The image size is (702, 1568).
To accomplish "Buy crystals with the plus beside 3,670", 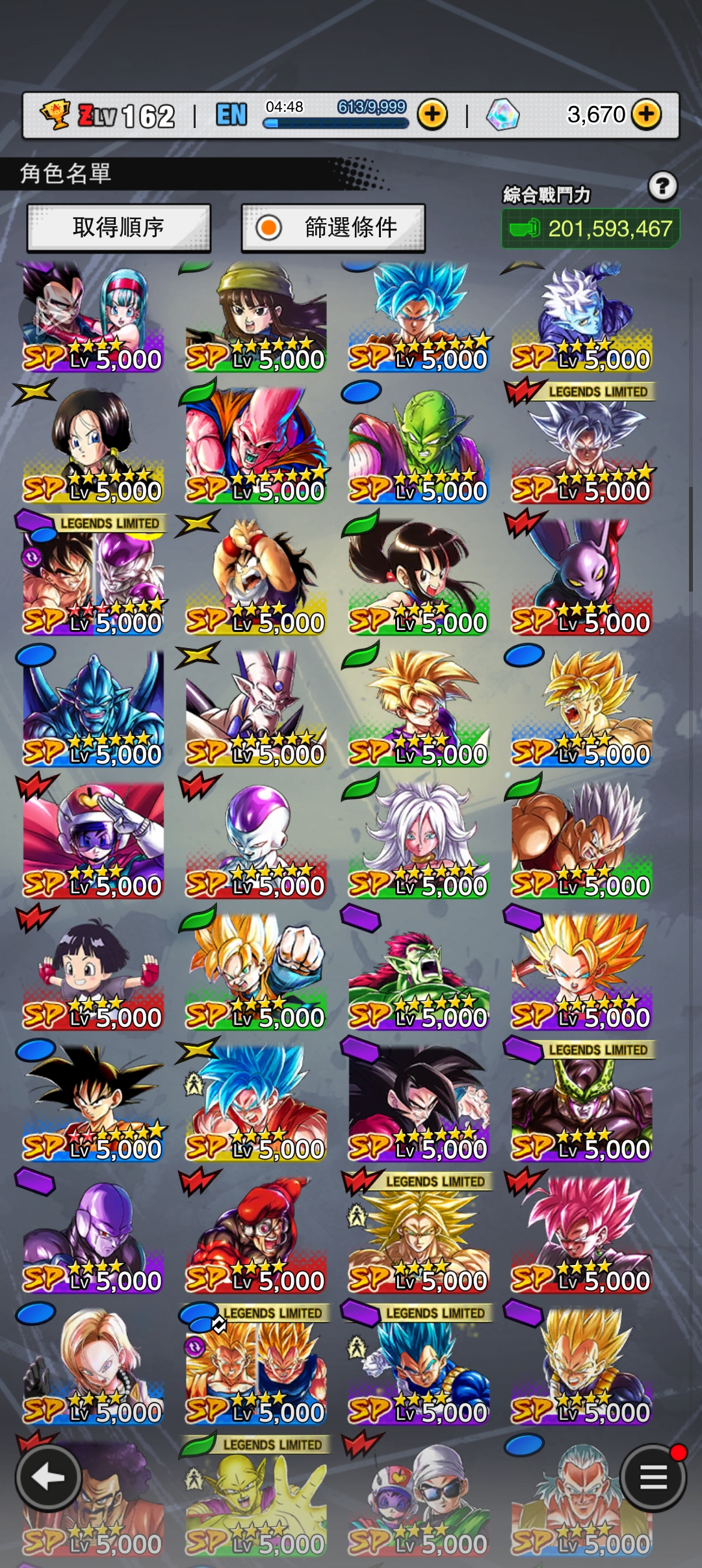I will tap(646, 115).
